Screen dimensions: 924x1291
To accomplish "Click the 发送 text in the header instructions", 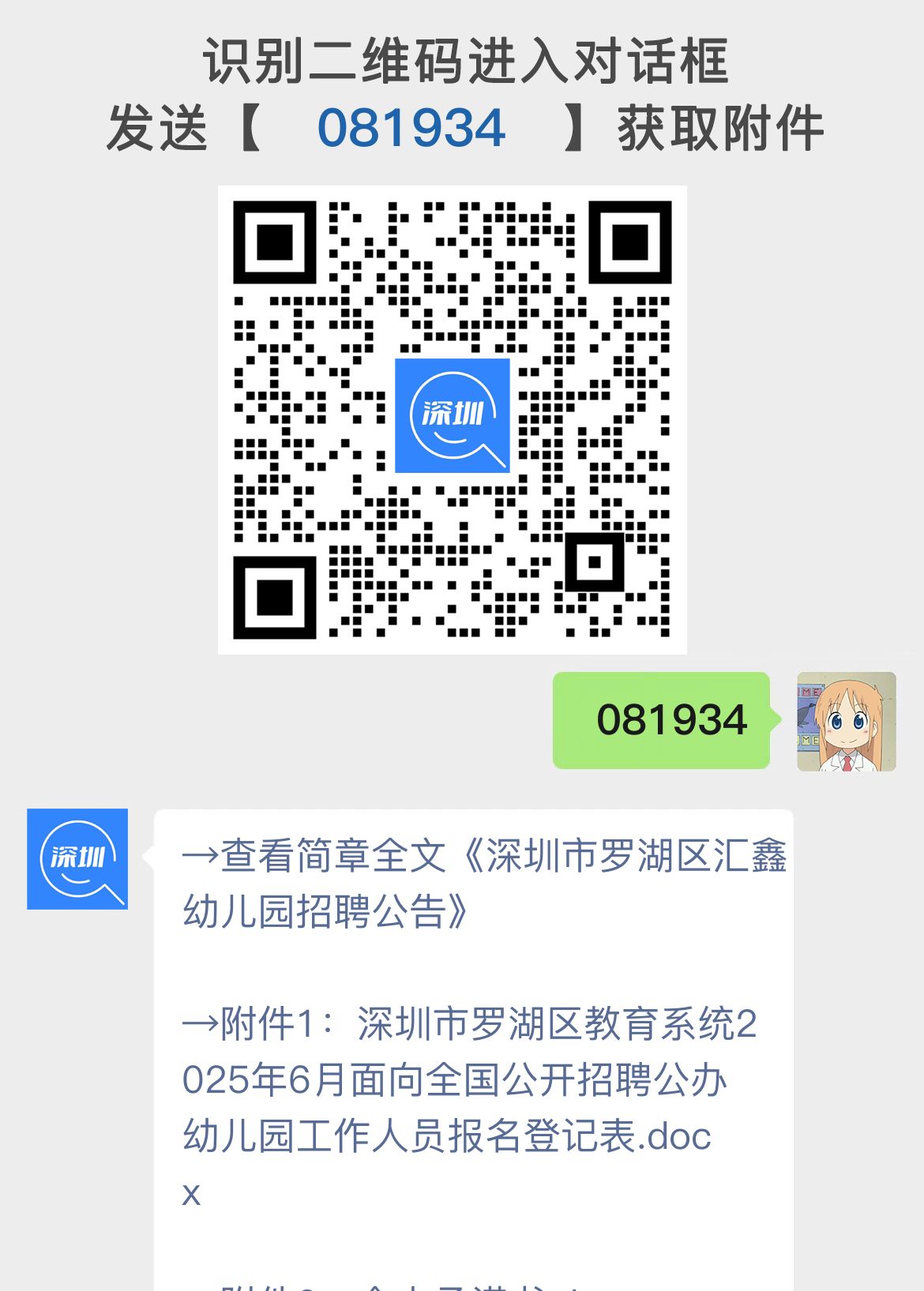I will 158,126.
